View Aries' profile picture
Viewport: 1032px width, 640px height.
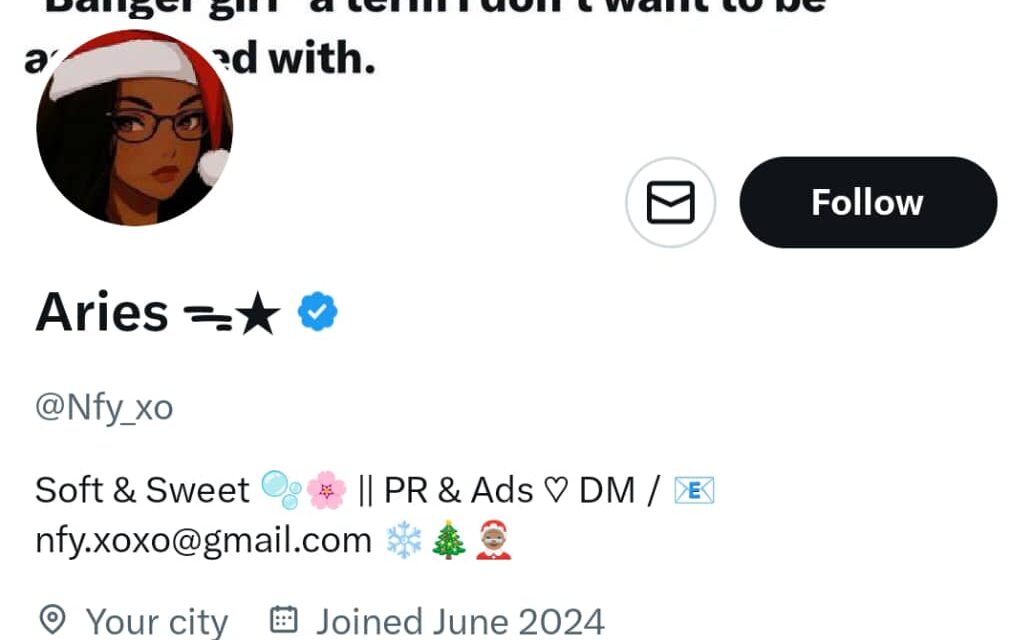[x=133, y=130]
